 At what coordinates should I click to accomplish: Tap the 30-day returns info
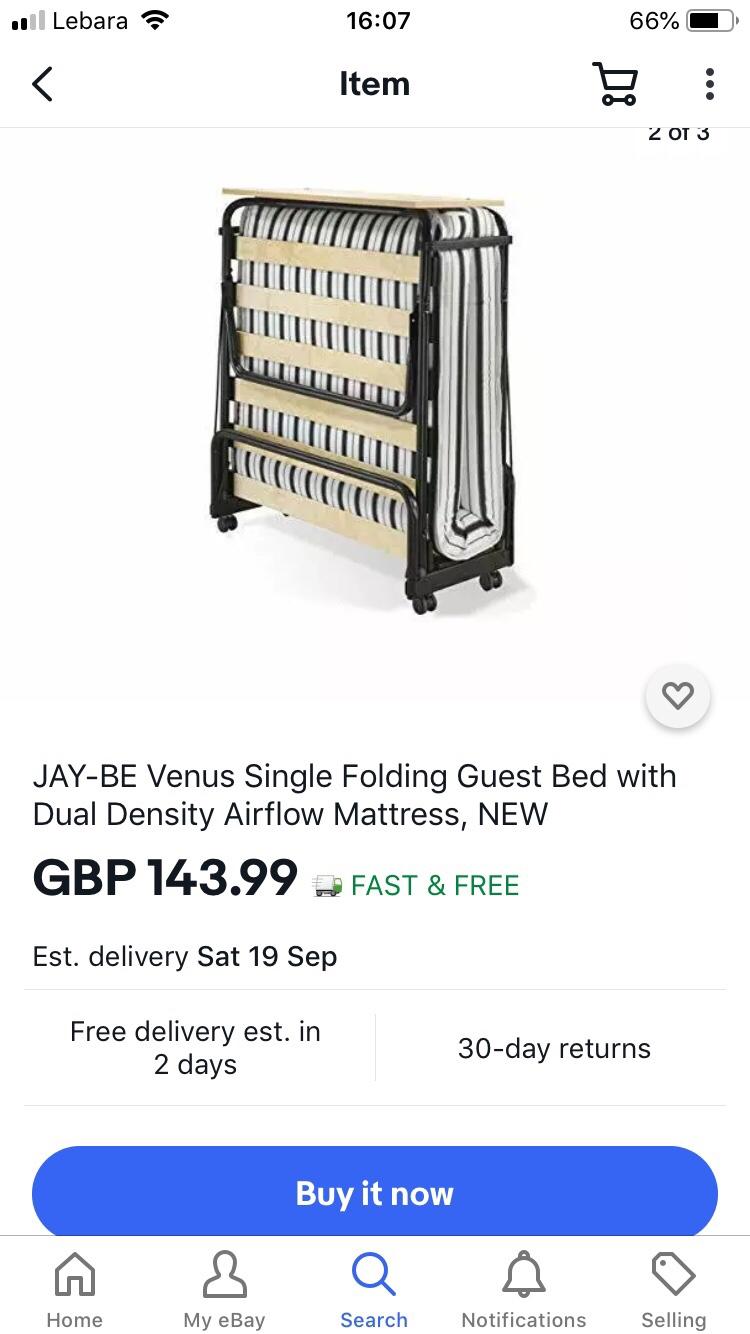coord(554,1048)
